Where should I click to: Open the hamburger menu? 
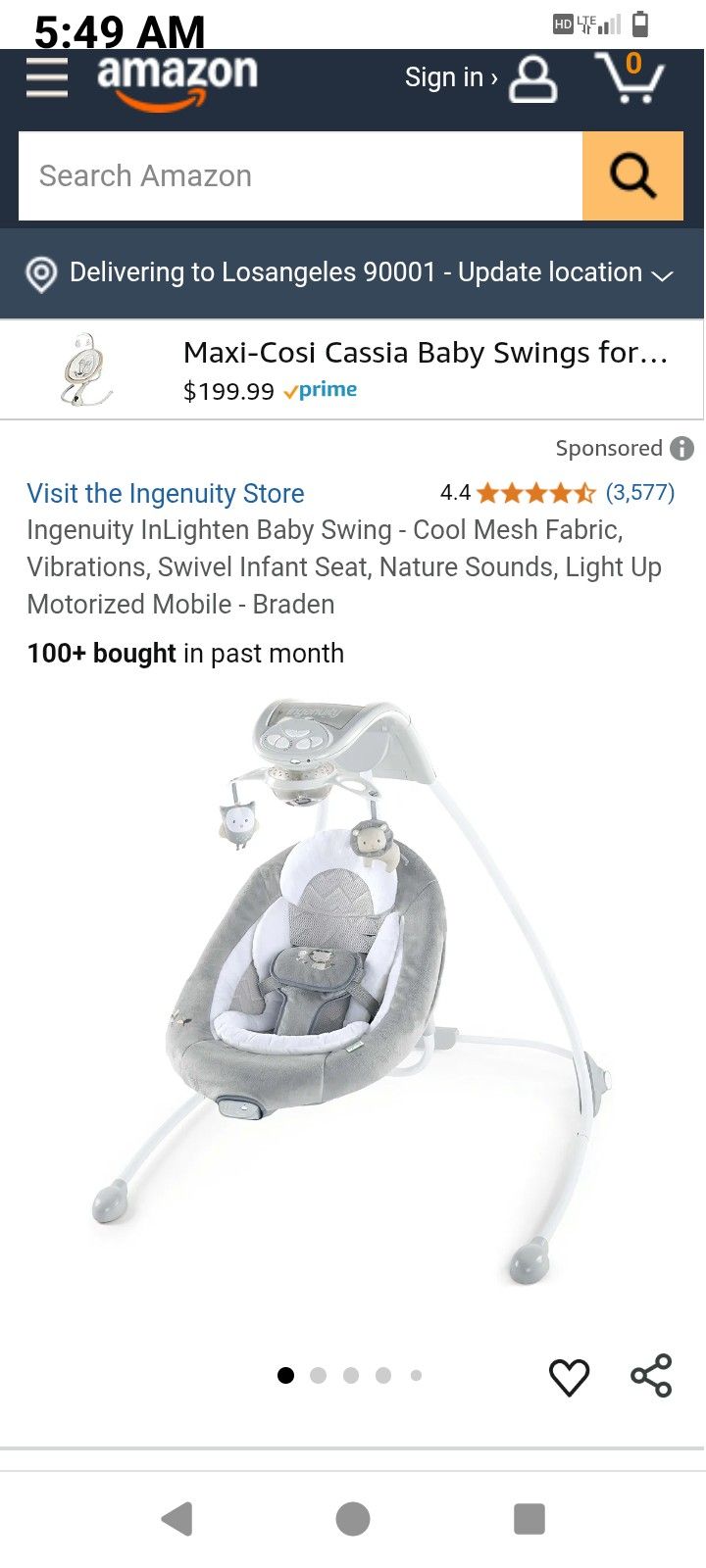[47, 77]
